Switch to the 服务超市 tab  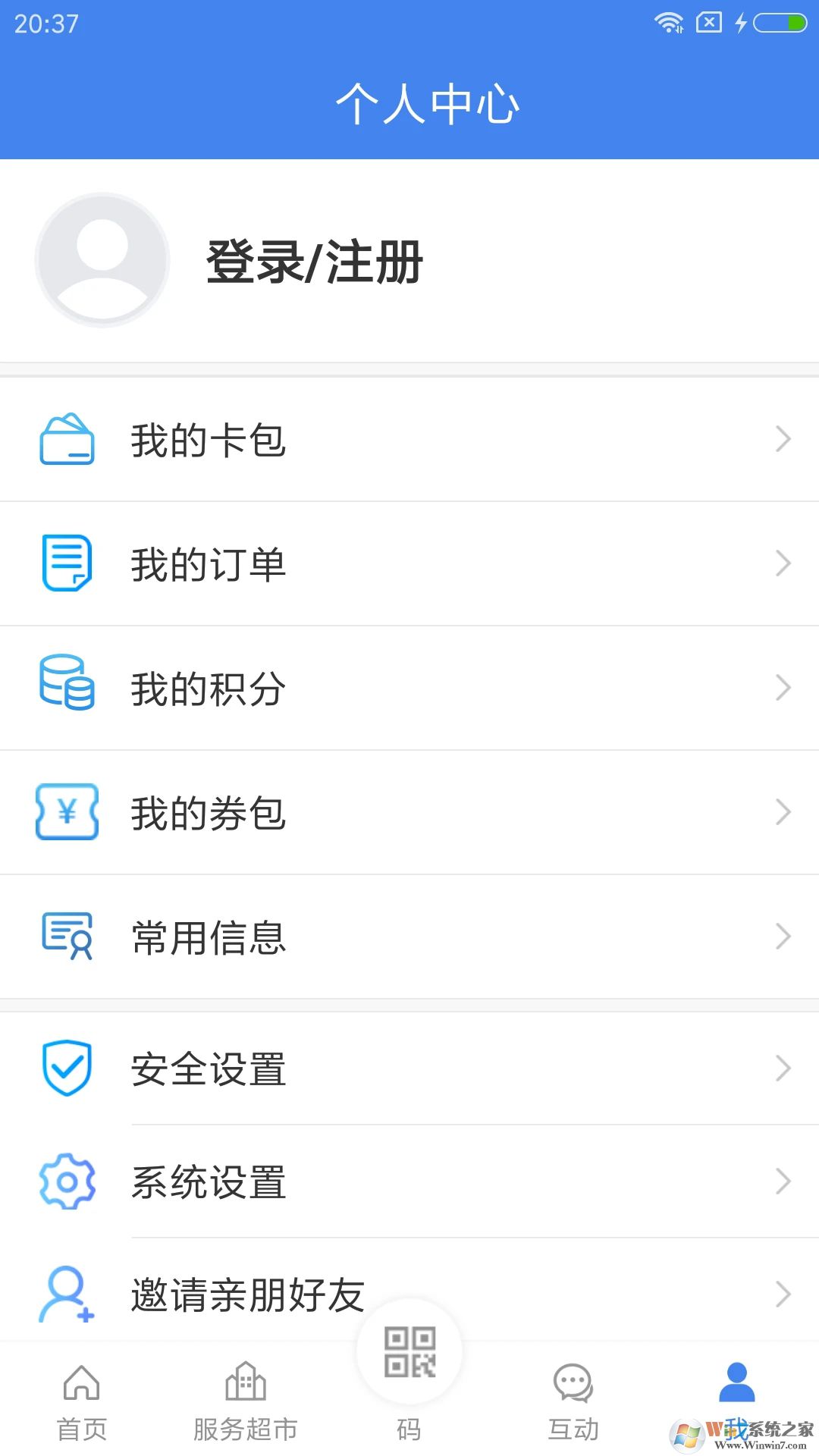(x=244, y=1403)
